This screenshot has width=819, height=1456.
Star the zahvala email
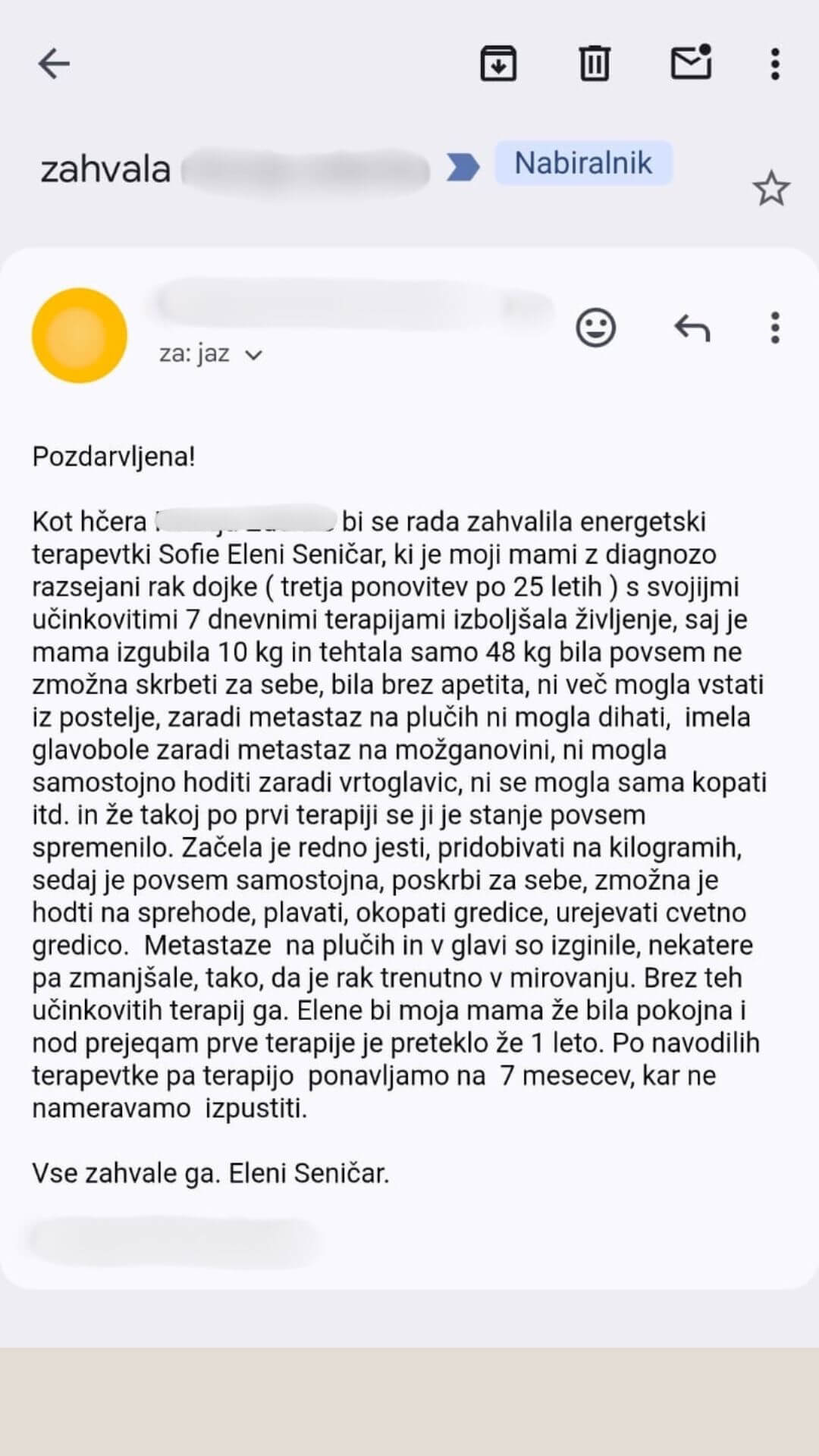click(x=770, y=188)
